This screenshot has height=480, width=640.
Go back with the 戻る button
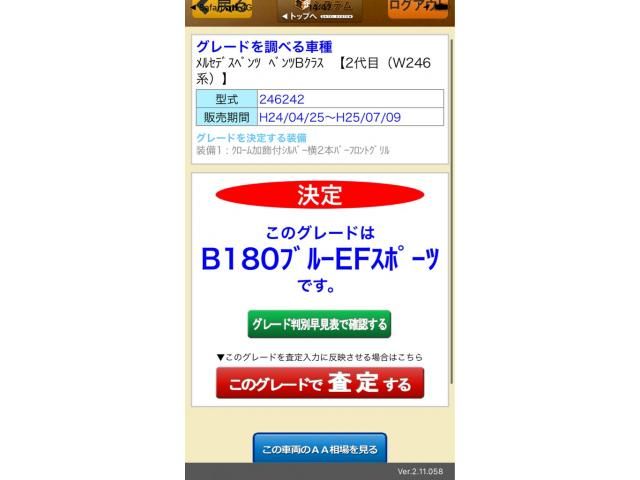[x=222, y=8]
